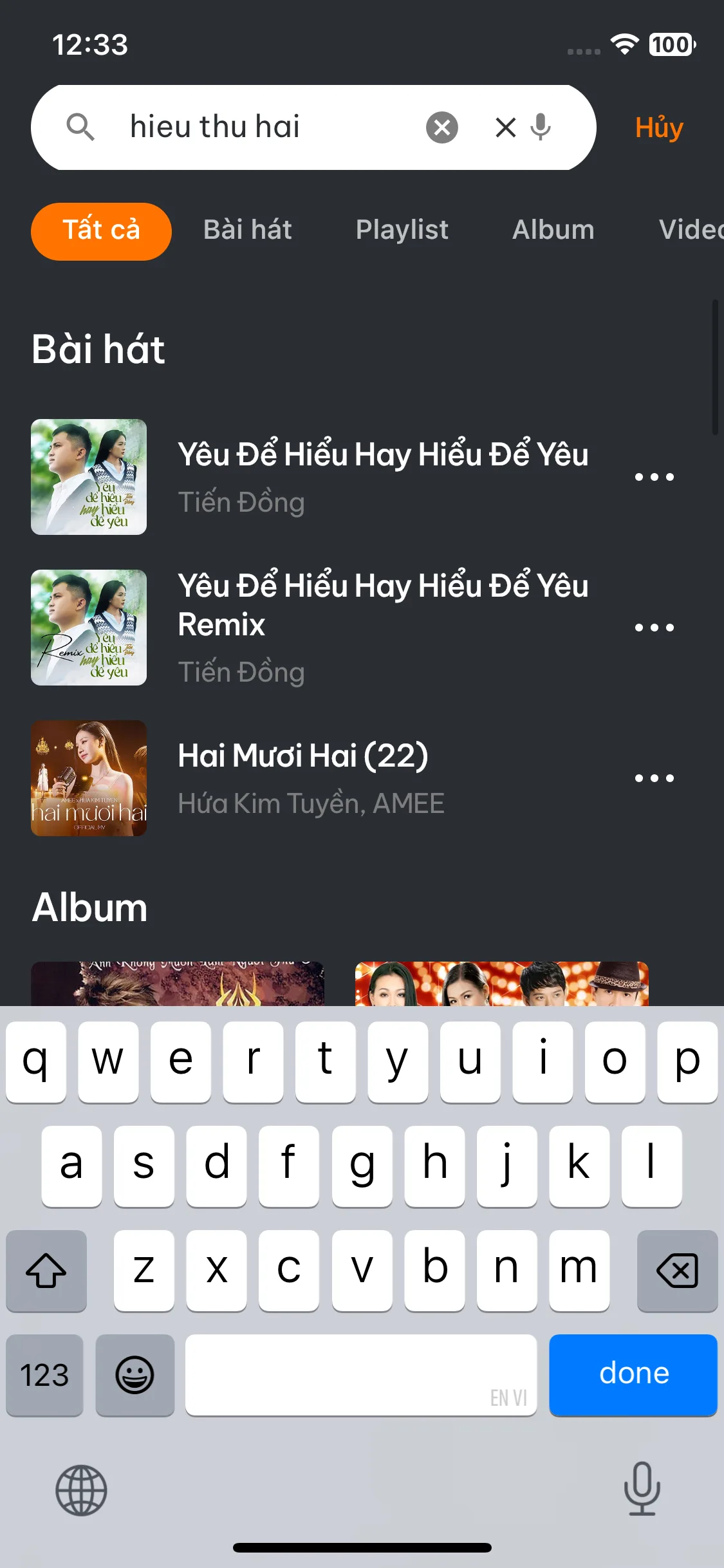
Task: Open options for Yêu Để Hiểu Hay Hiểu Để Yêu
Action: (654, 477)
